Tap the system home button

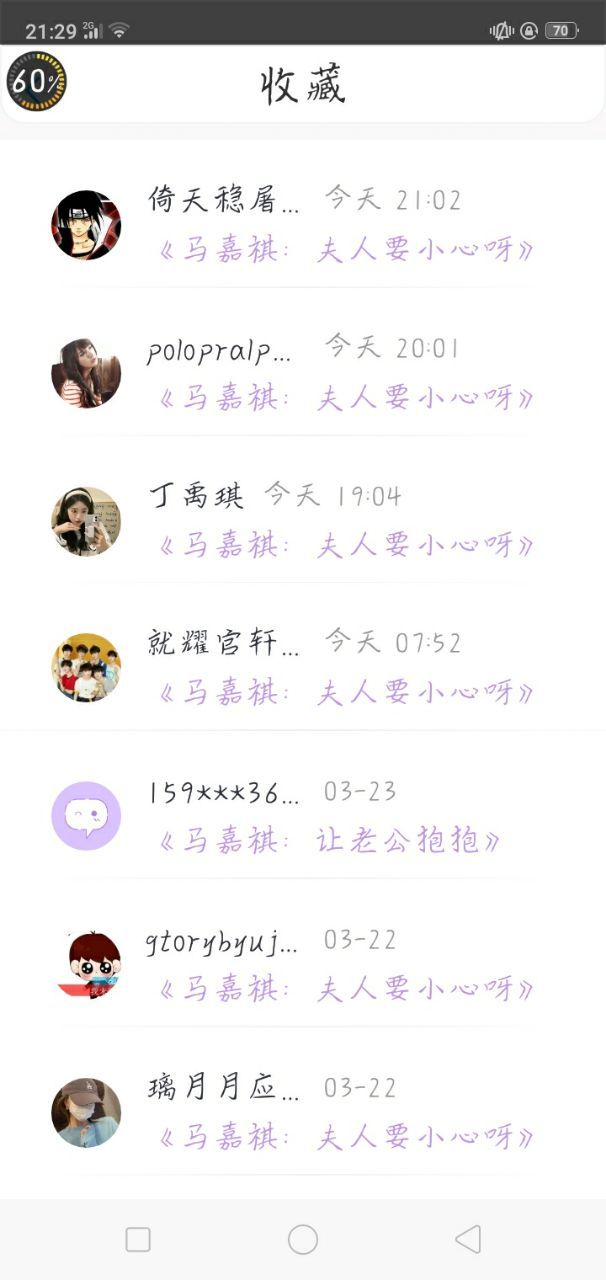[303, 1239]
